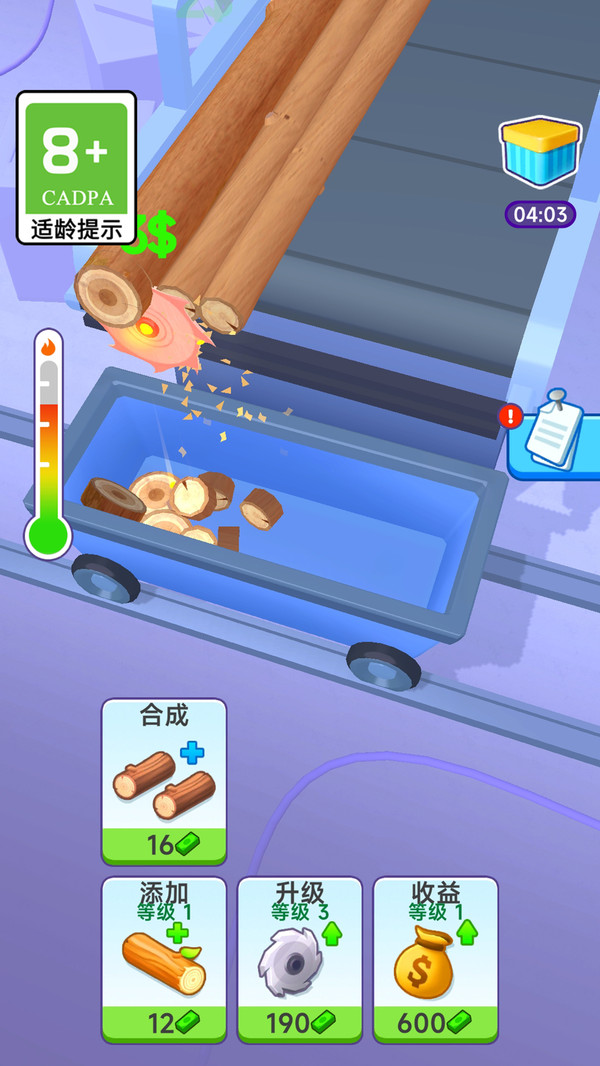Viewport: 600px width, 1066px height.
Task: Open the CADPA 8+ age rating notice
Action: pyautogui.click(x=76, y=168)
